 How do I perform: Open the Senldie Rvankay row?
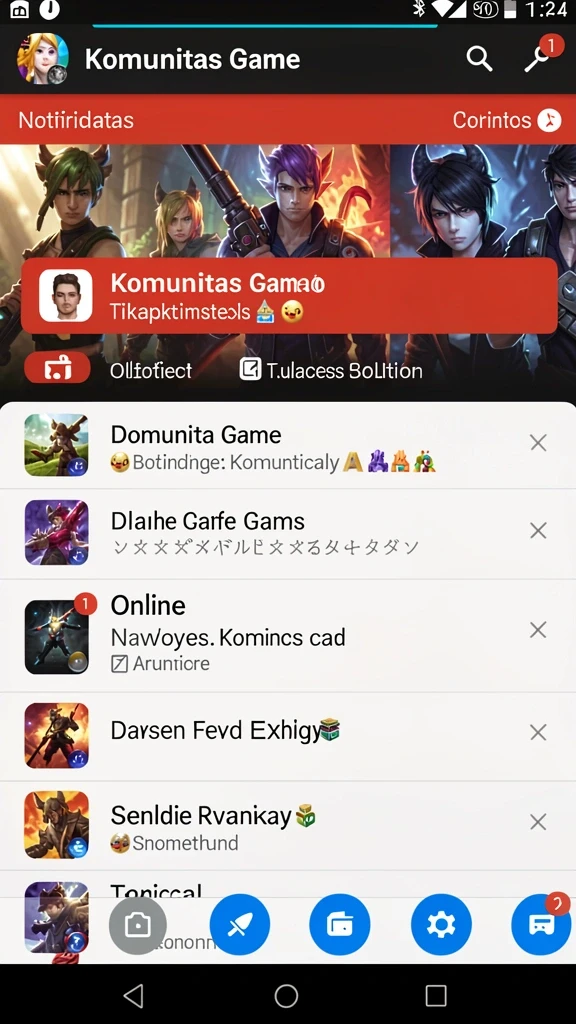coord(288,825)
